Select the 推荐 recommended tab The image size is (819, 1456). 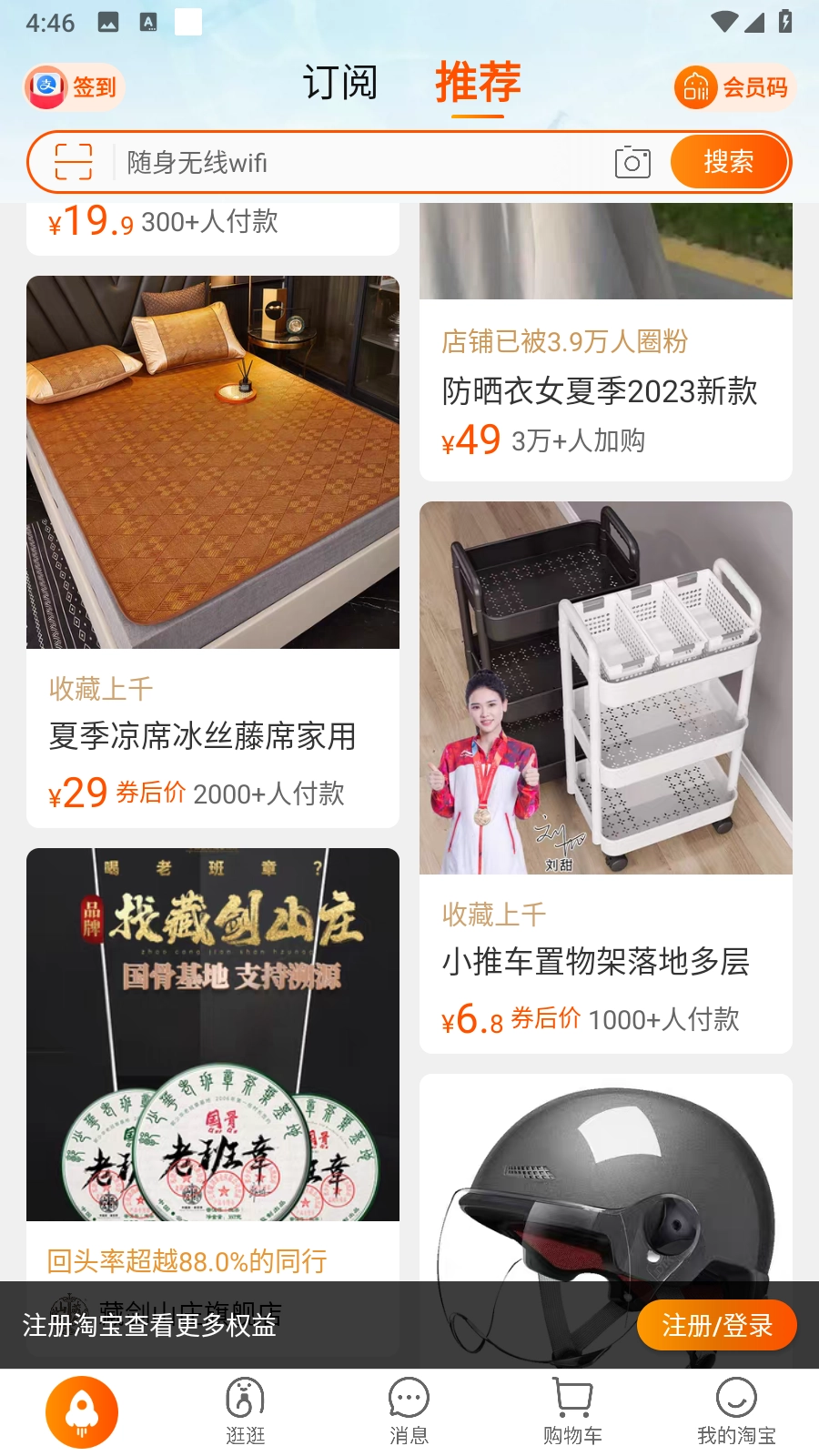[479, 82]
